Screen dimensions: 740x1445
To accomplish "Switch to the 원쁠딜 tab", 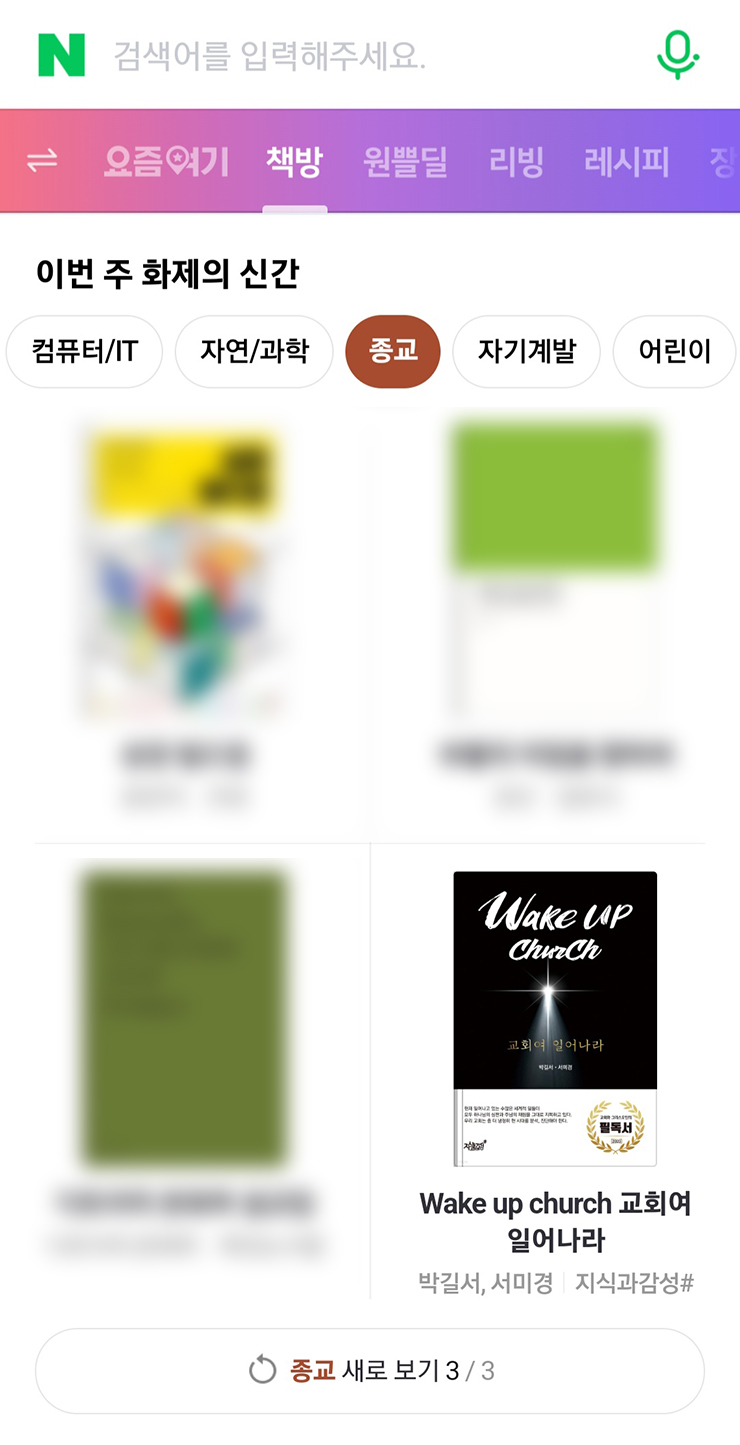I will (405, 161).
